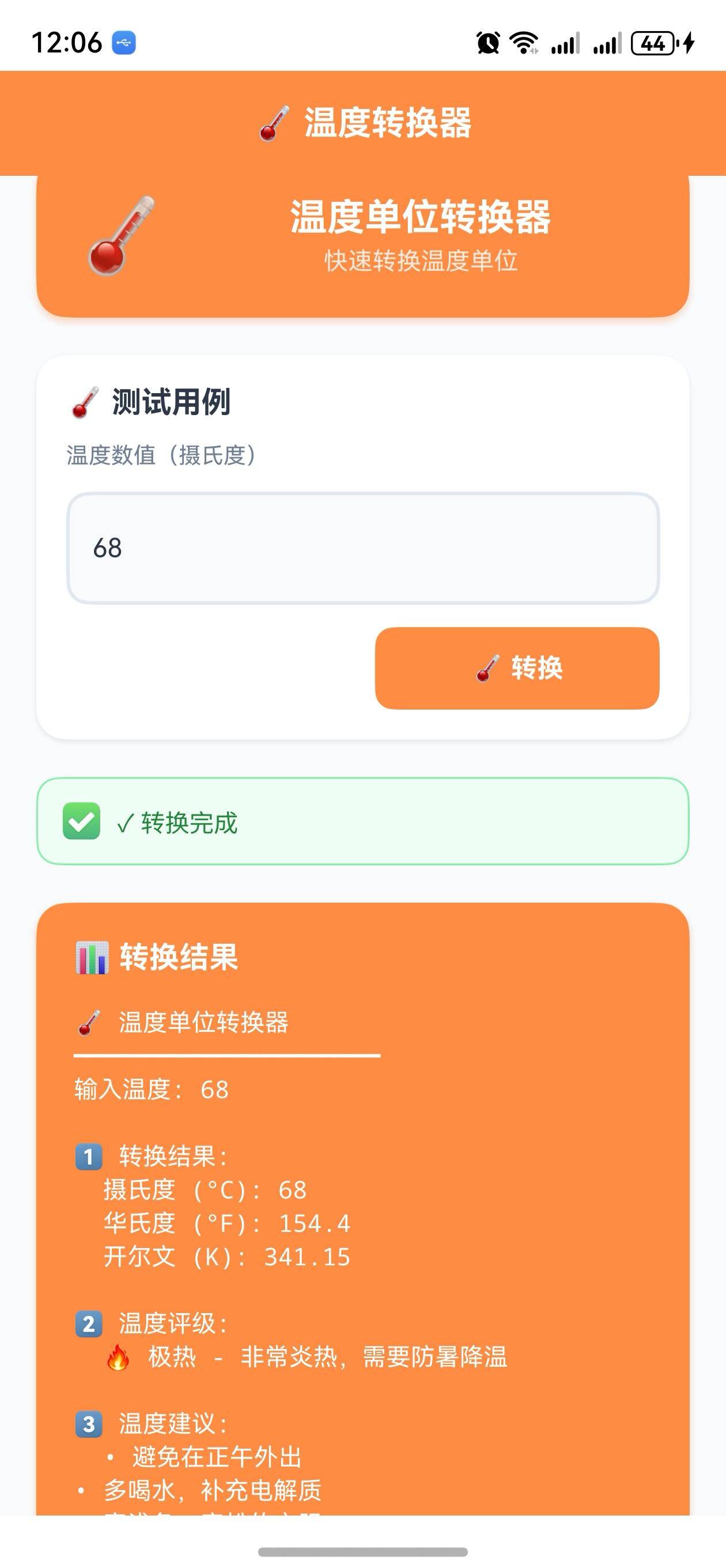Click the ✓转换完成 success message banner
This screenshot has height=1568, width=726.
pos(362,826)
